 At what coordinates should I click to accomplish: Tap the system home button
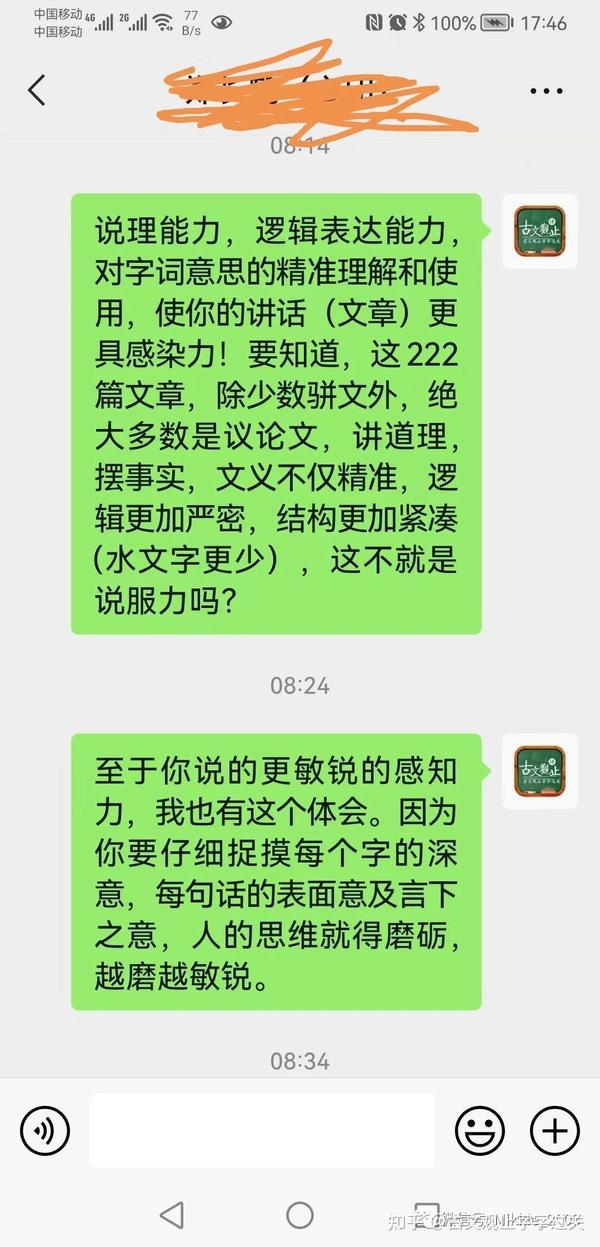tap(300, 1214)
